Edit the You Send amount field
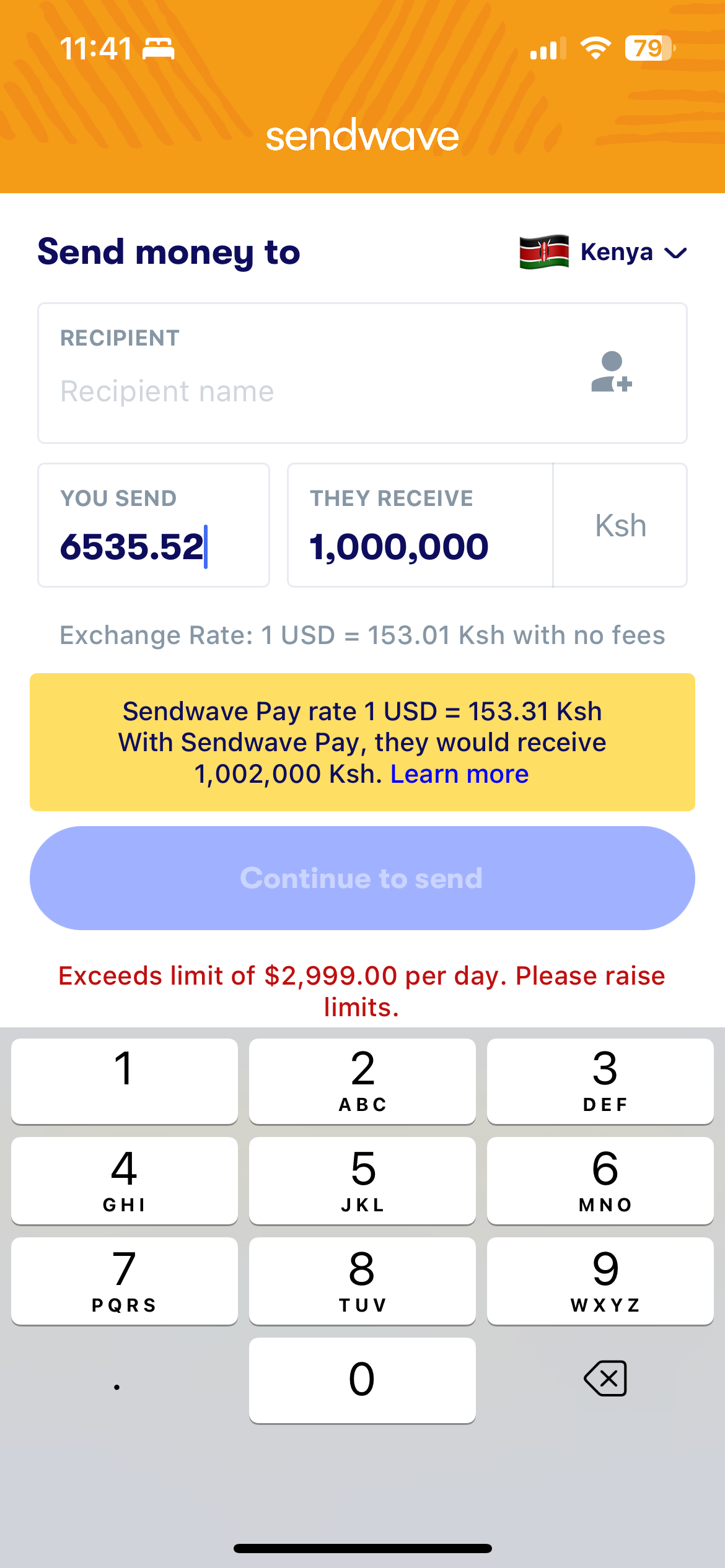Viewport: 725px width, 1568px height. (x=153, y=546)
